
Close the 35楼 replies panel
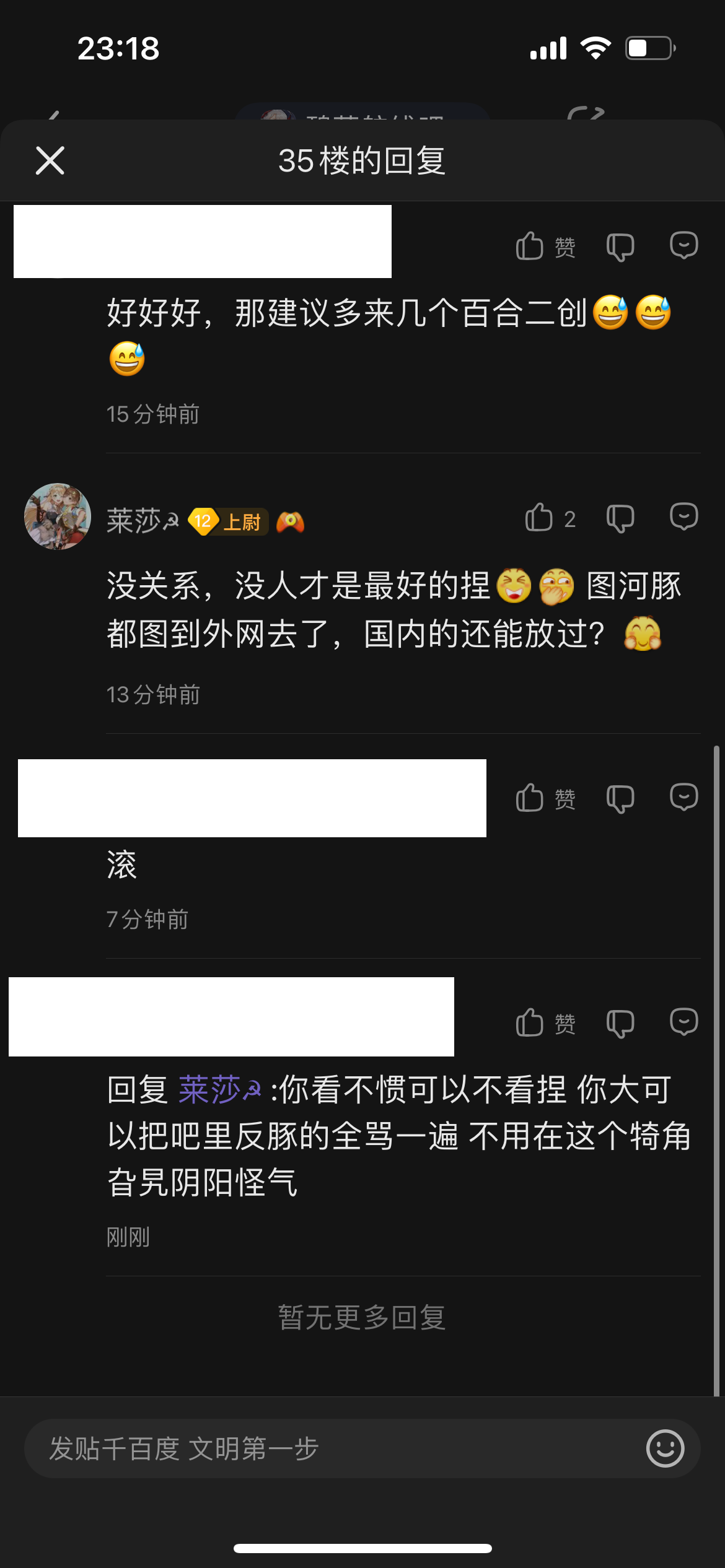pyautogui.click(x=50, y=161)
